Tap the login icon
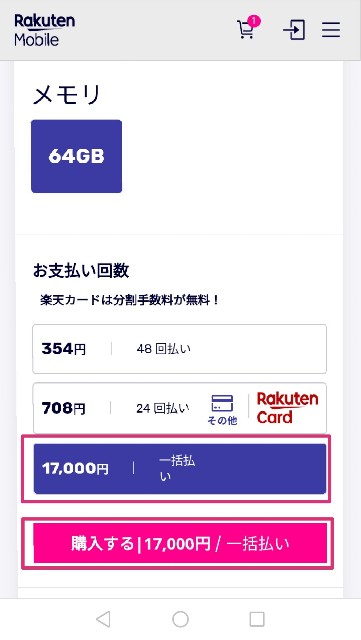 294,30
